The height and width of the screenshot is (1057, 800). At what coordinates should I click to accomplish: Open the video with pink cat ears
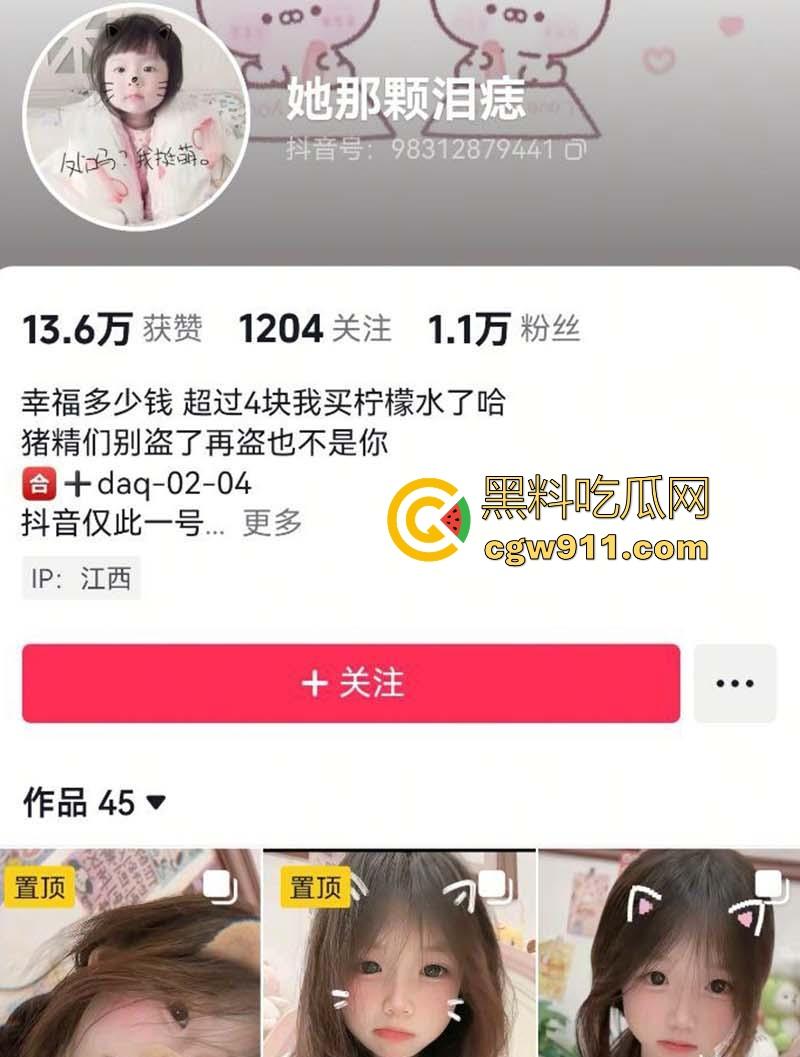tap(670, 955)
